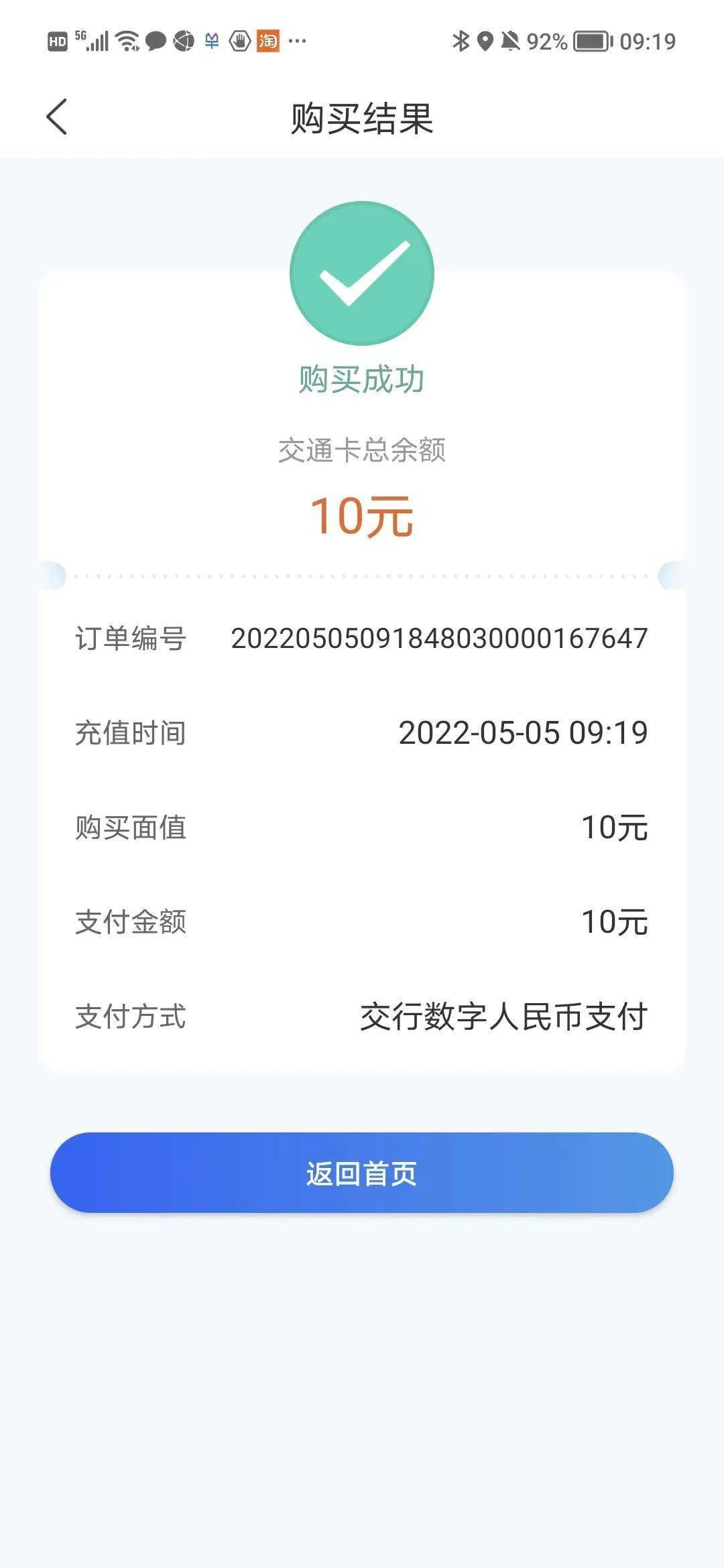Tap the 返回首页 button
This screenshot has height=1568, width=724.
pos(362,1173)
